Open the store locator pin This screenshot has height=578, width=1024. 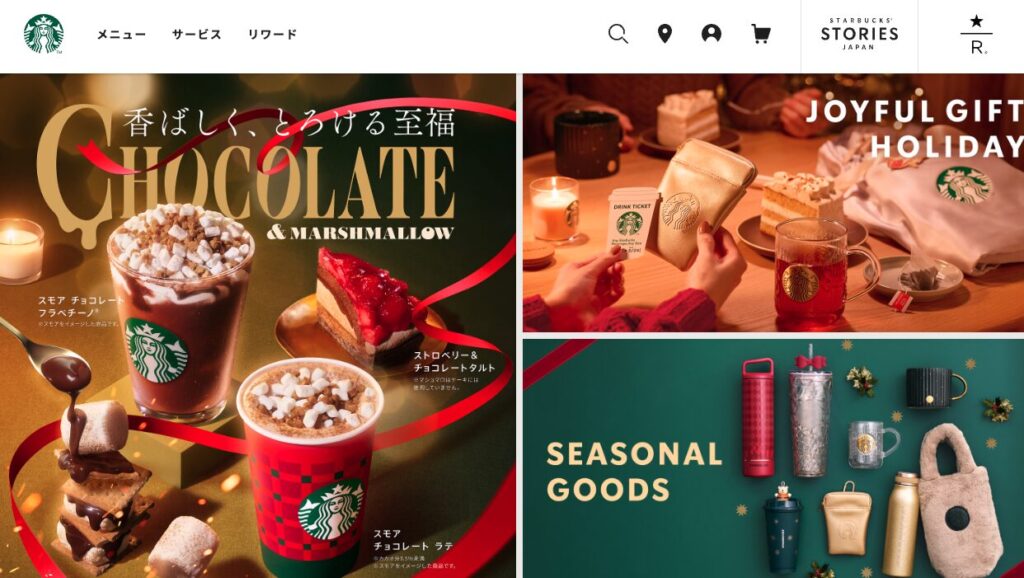point(664,34)
